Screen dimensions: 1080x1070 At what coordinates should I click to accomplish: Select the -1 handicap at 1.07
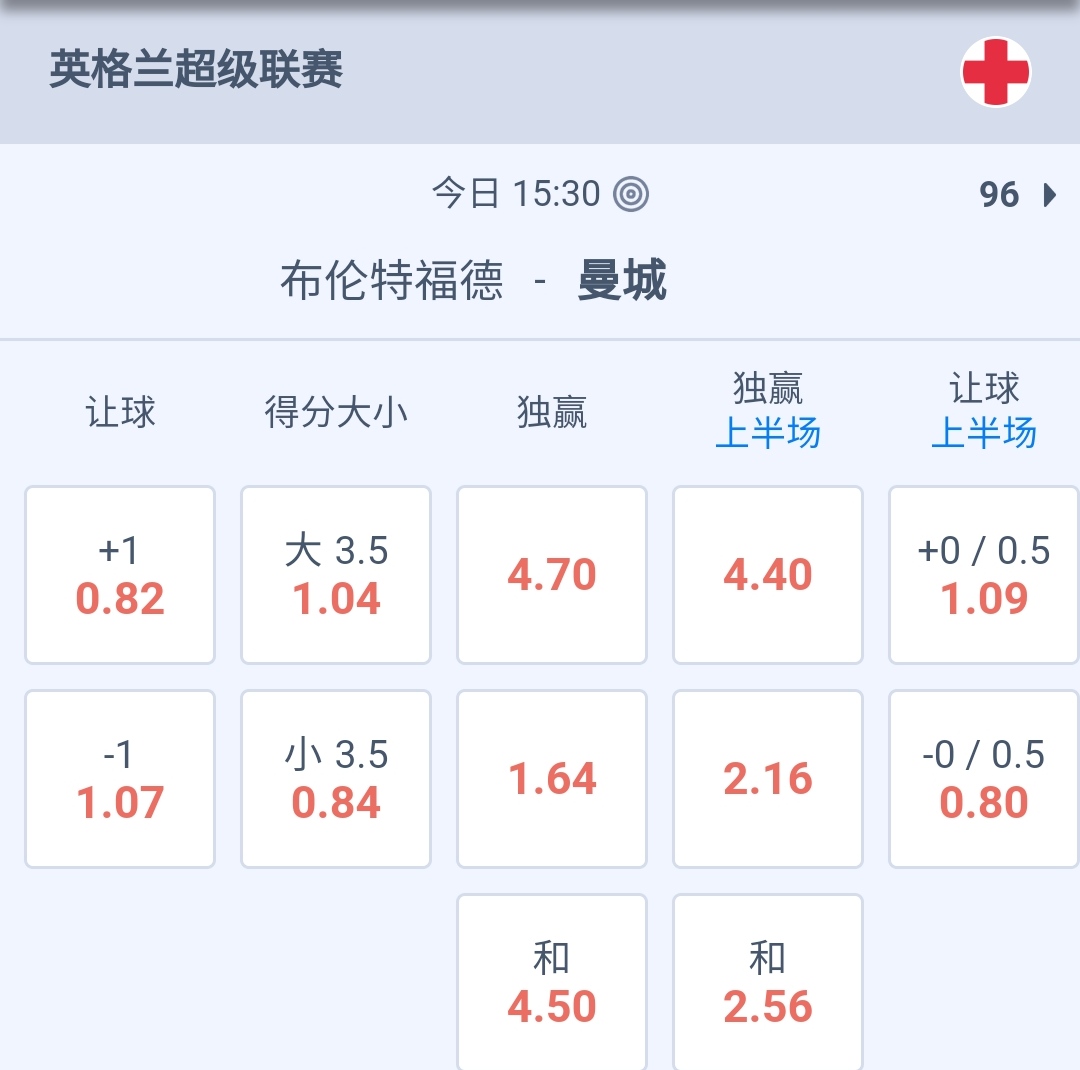120,779
